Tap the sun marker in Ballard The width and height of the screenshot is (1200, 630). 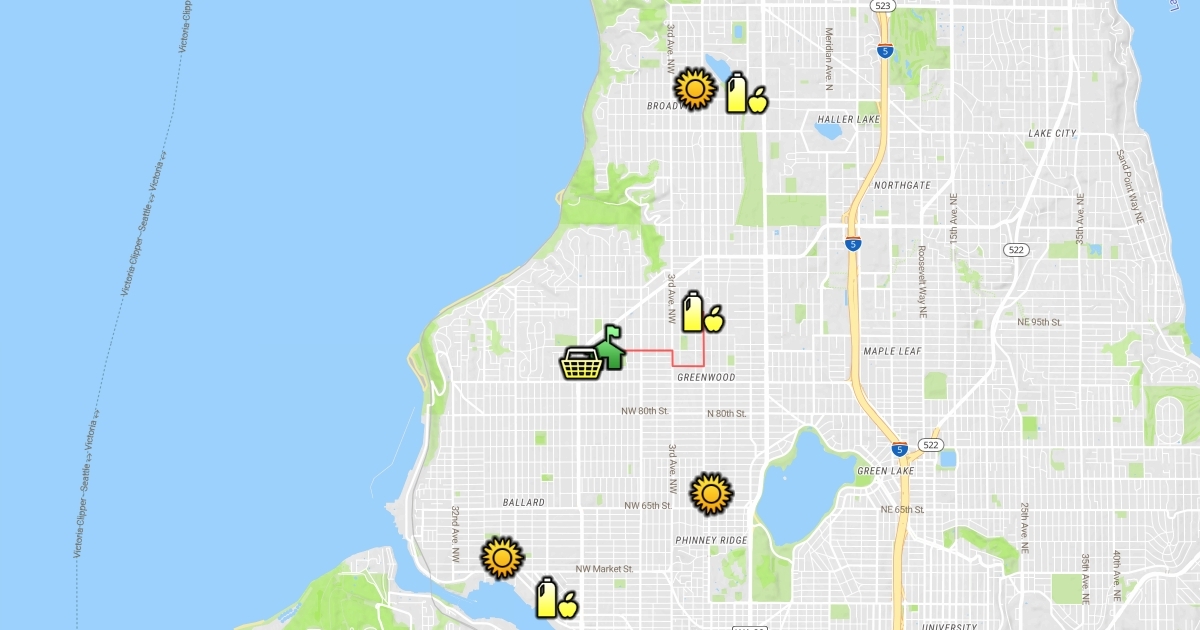(502, 558)
